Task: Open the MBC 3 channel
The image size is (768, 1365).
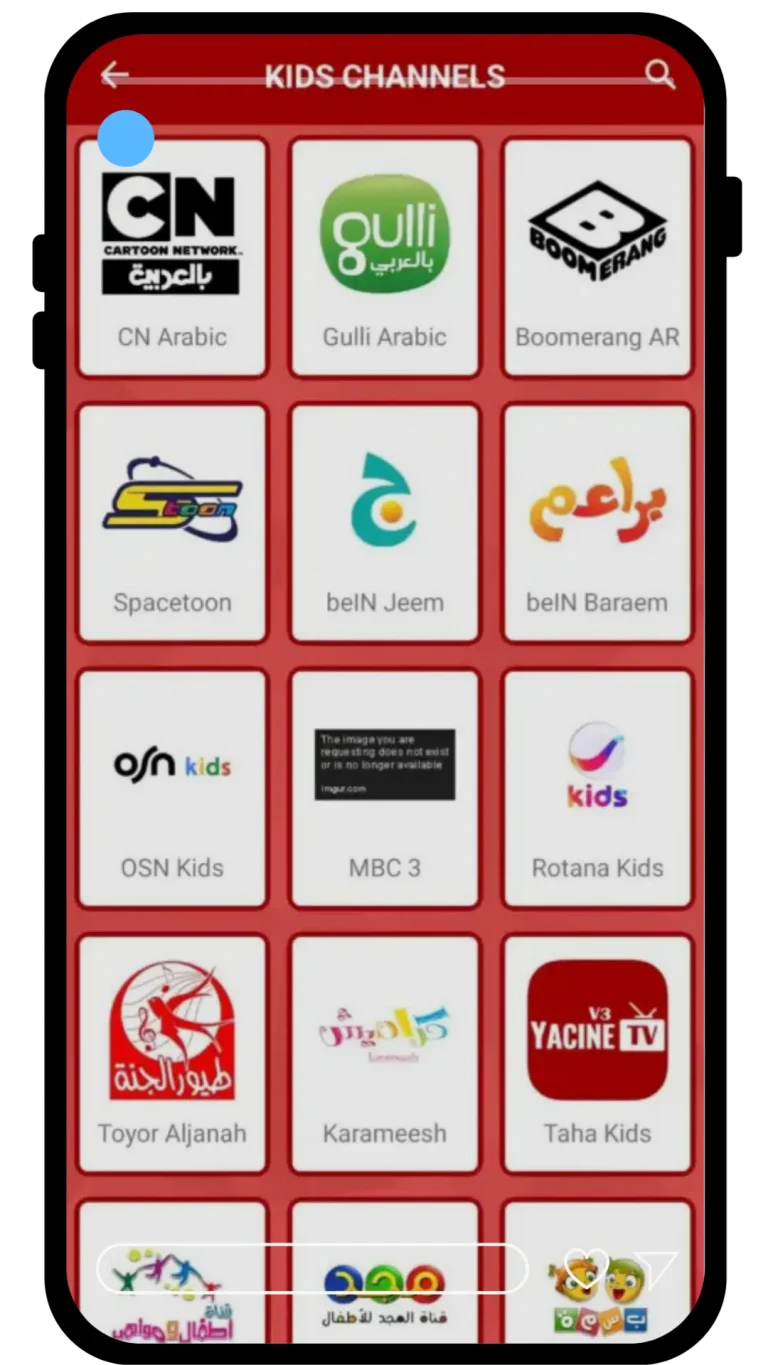Action: point(384,763)
